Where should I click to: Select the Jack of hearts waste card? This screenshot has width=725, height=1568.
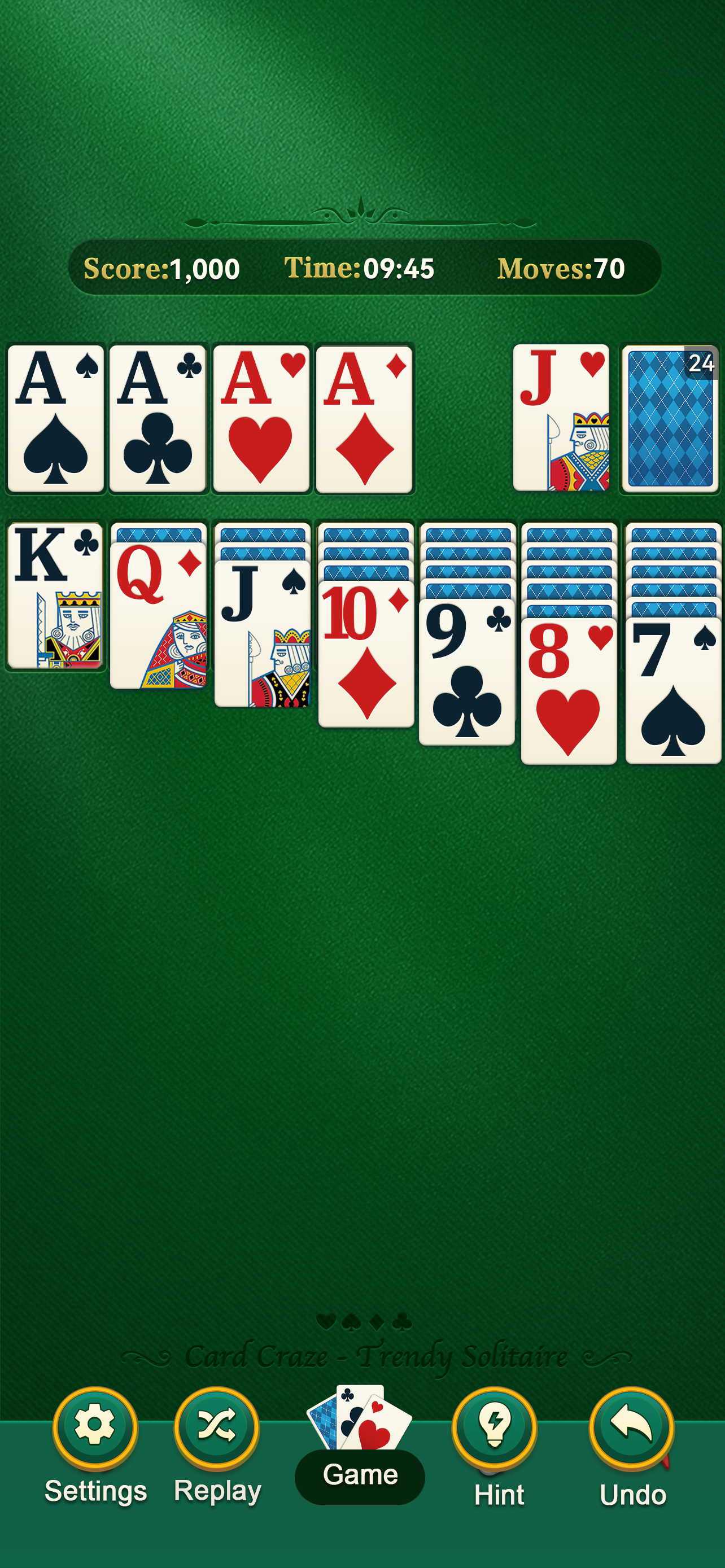coord(561,419)
